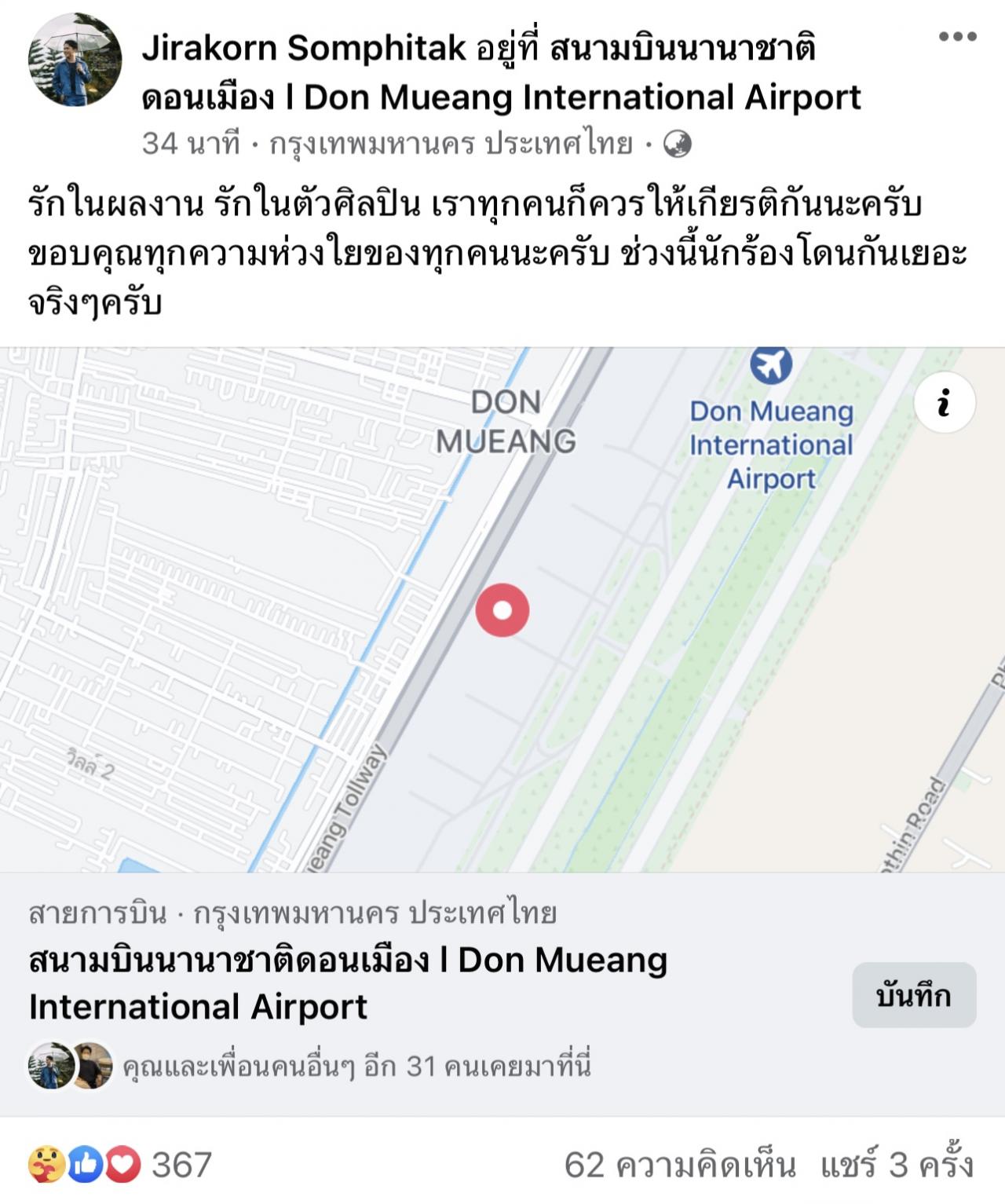Open the map preview of Don Mueang Airport
1005x1204 pixels.
coord(502,609)
